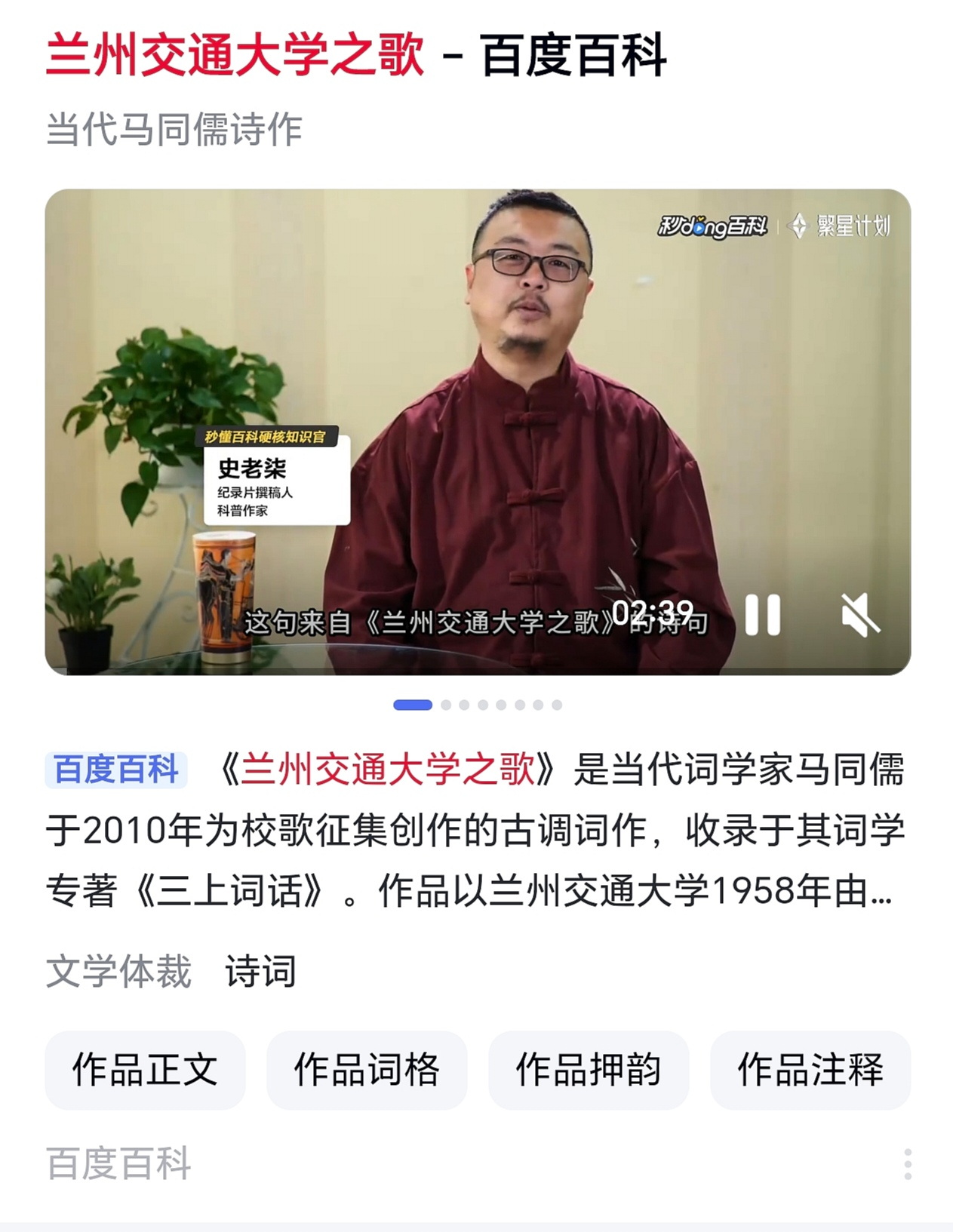Open the 作品正文 section chip
953x1232 pixels.
(145, 1070)
